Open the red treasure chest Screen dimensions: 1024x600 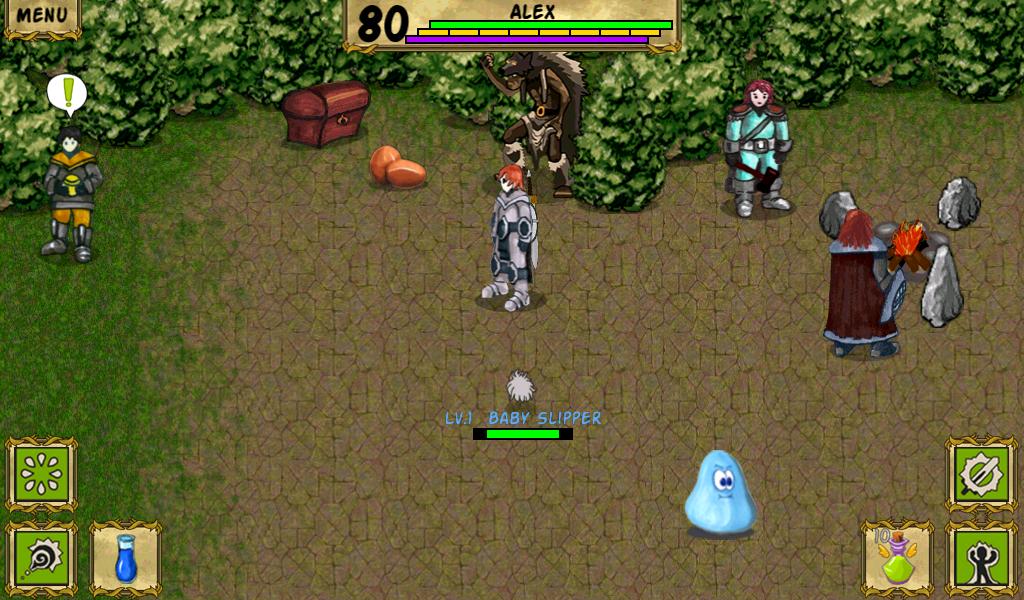point(325,113)
